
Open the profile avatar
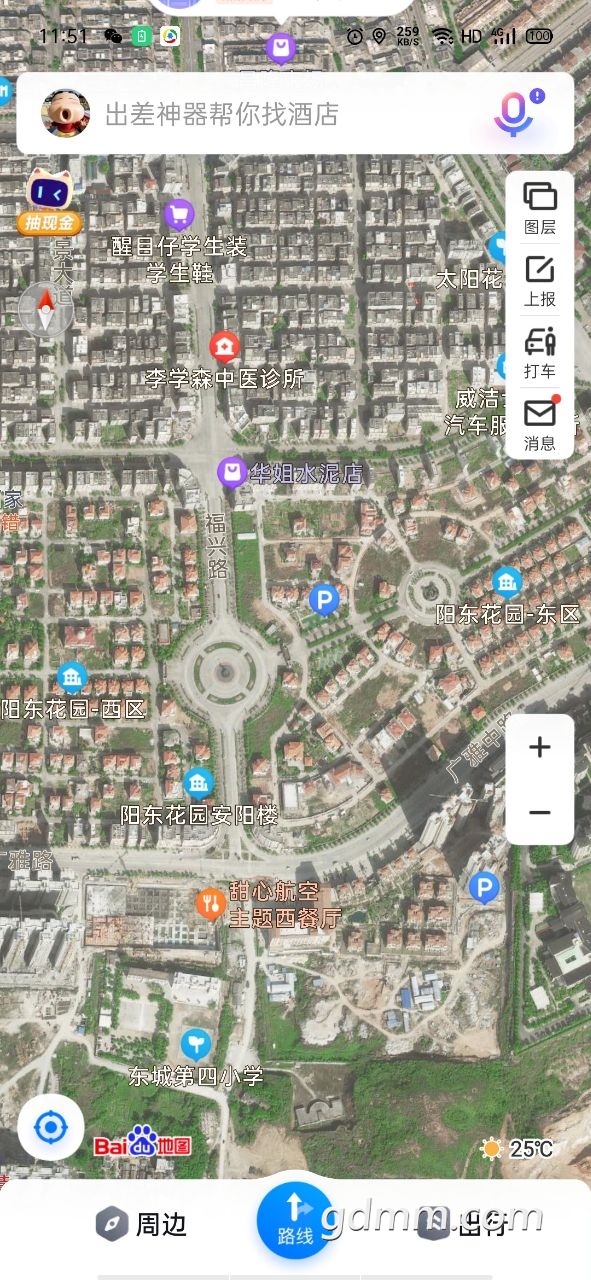pos(65,113)
